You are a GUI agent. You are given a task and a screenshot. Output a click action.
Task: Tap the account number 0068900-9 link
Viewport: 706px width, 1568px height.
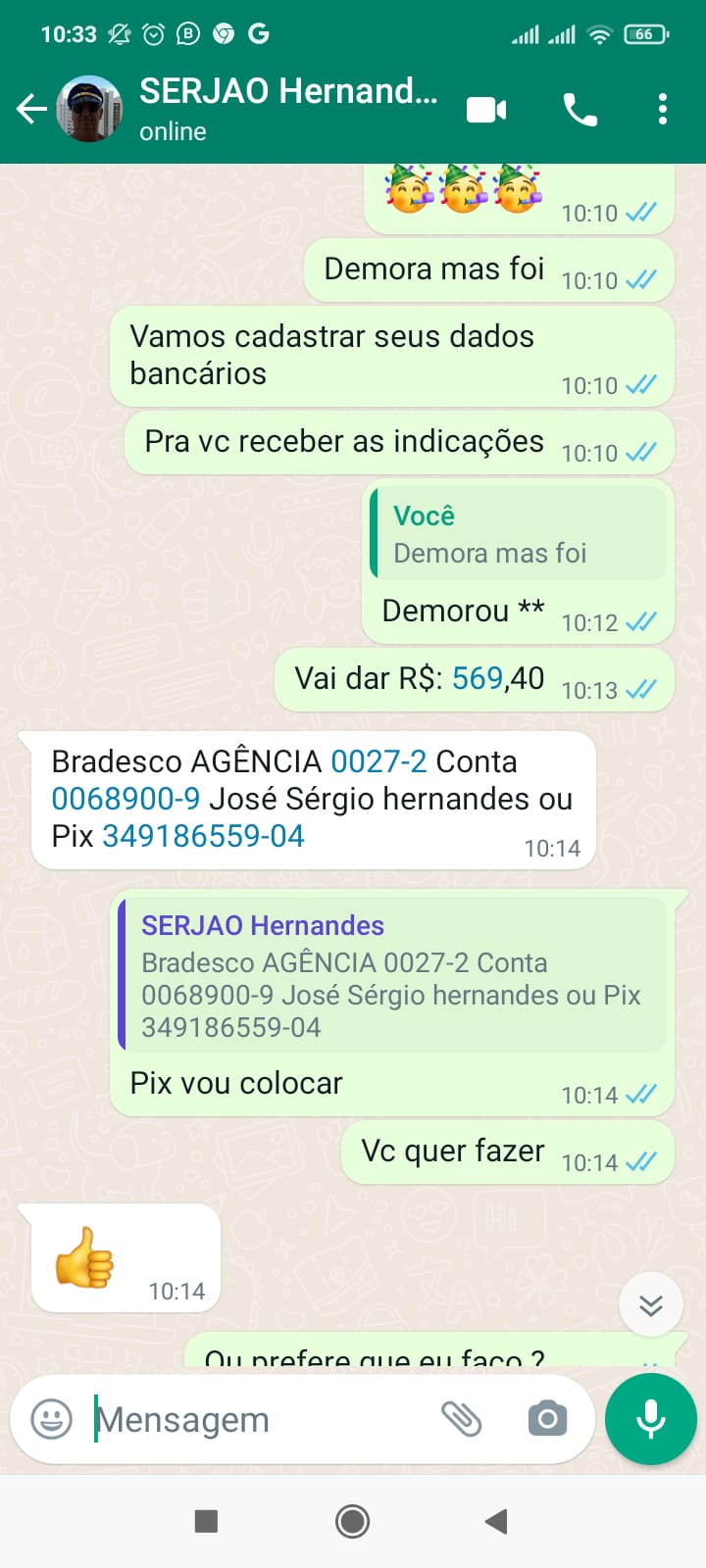coord(126,799)
